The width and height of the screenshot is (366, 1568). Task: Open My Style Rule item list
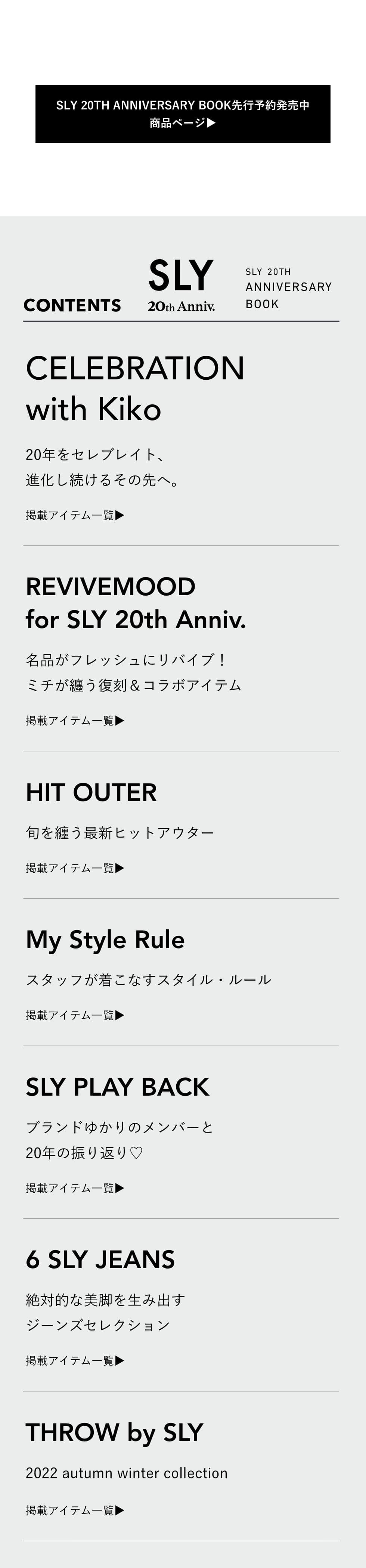75,1015
